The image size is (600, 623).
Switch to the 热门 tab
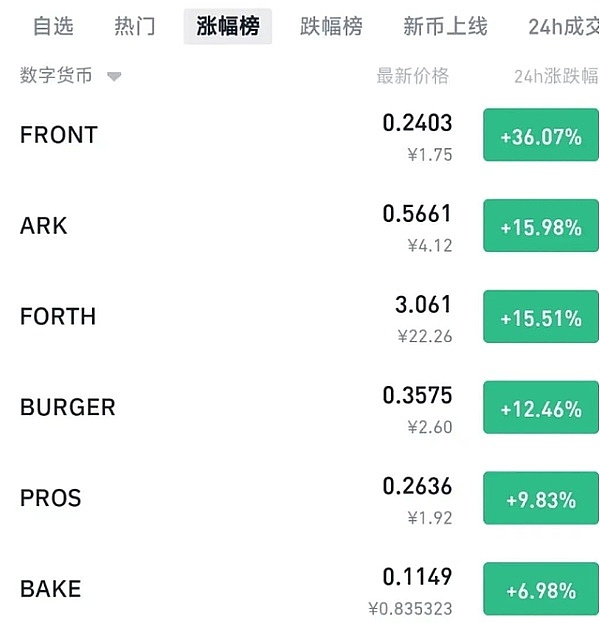(x=135, y=26)
